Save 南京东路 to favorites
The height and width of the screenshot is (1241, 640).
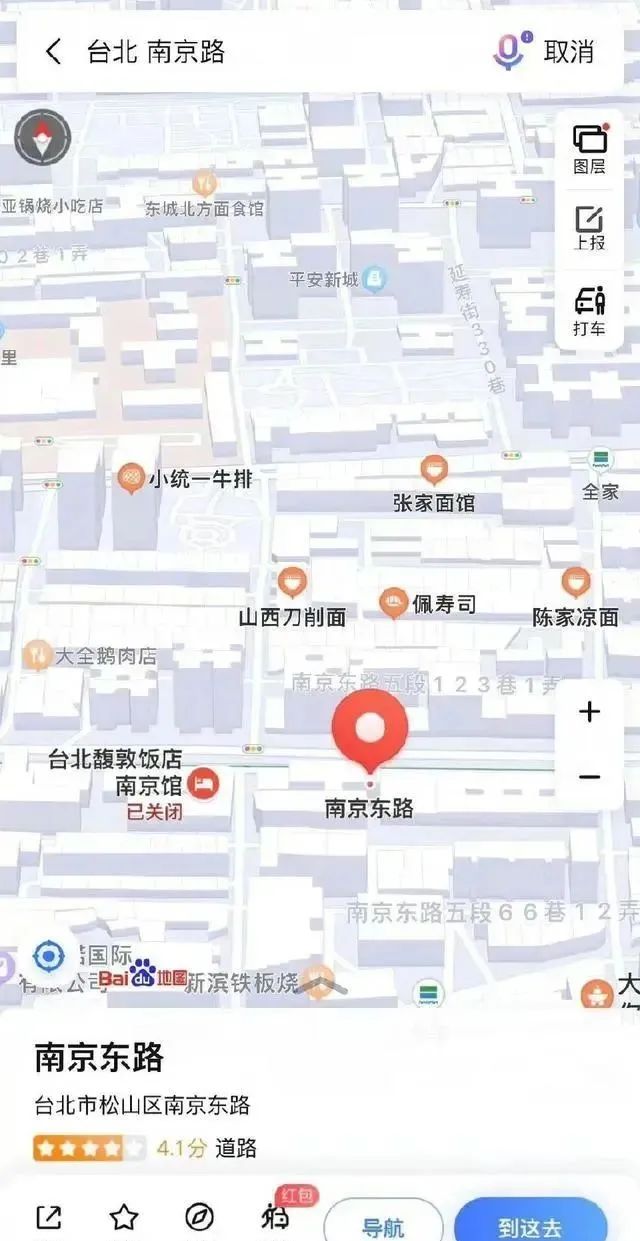coord(124,1217)
